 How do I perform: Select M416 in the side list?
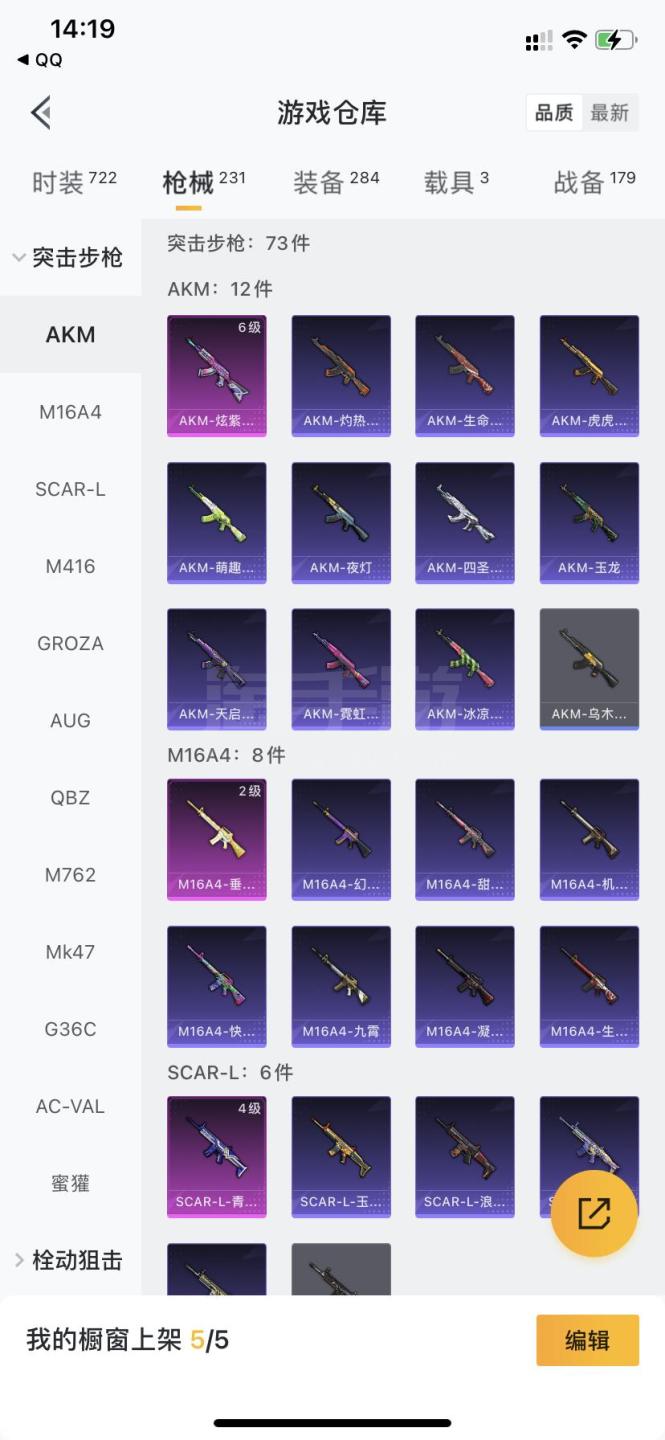coord(70,566)
